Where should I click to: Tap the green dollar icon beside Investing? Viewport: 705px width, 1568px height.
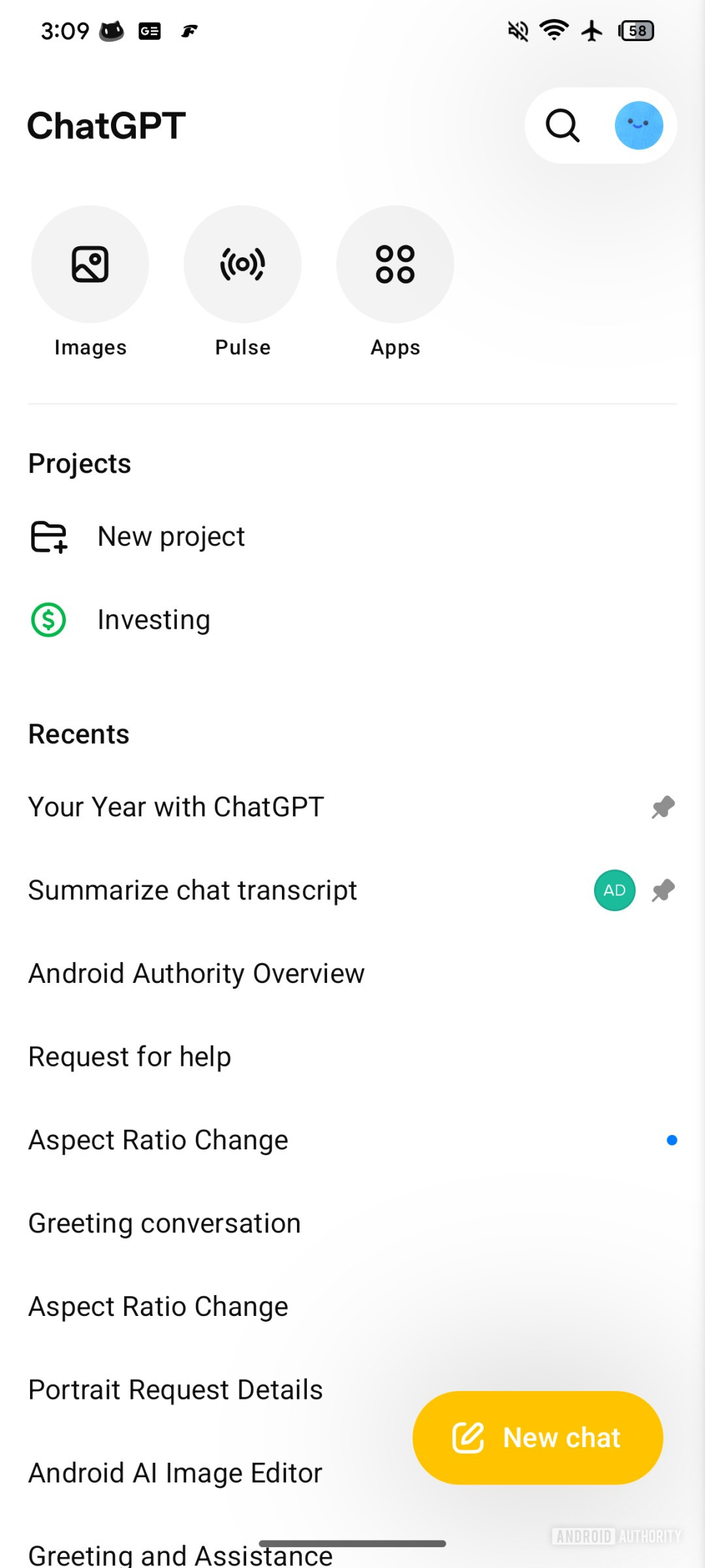[x=48, y=619]
